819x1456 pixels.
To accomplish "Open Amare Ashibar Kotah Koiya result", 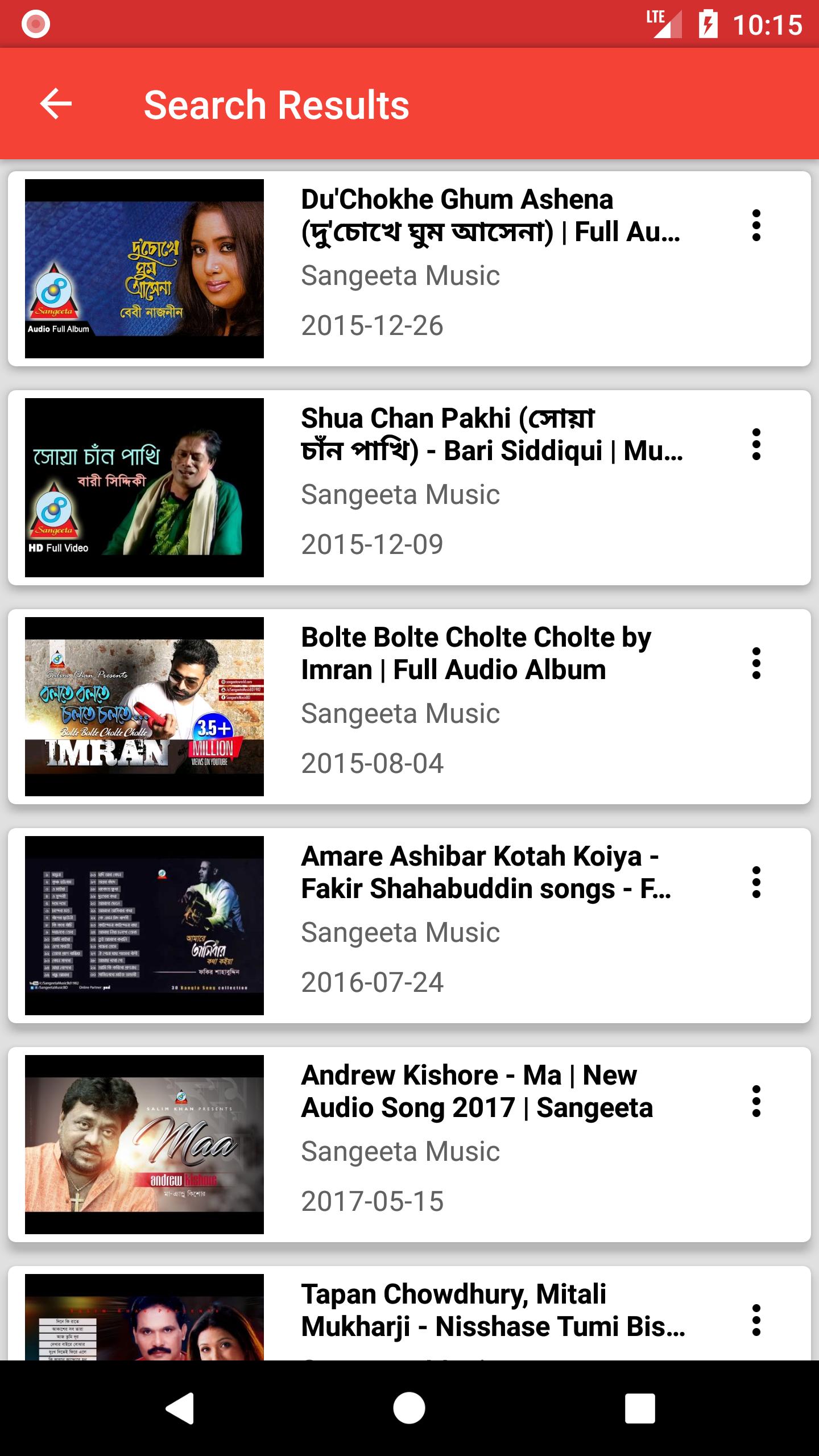I will click(x=409, y=925).
